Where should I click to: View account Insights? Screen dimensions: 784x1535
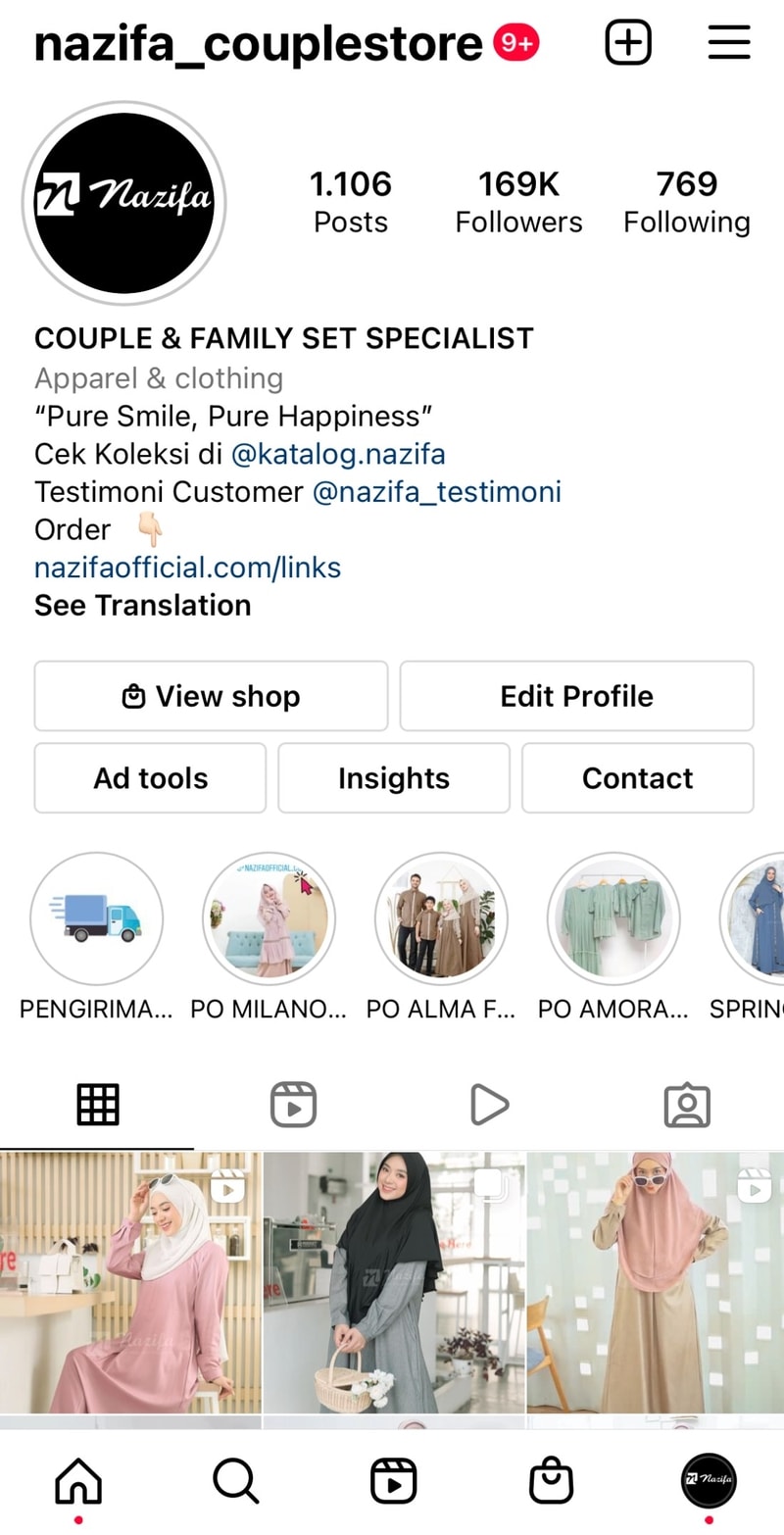[x=394, y=778]
